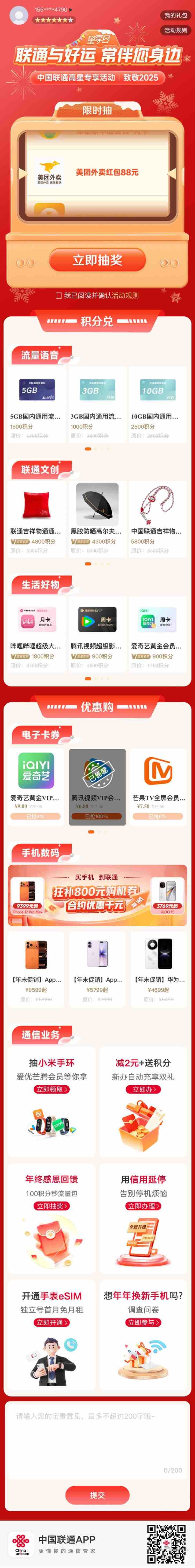The height and width of the screenshot is (1568, 195).
Task: Tap 立即抽奖 to draw a prize
Action: [97, 261]
